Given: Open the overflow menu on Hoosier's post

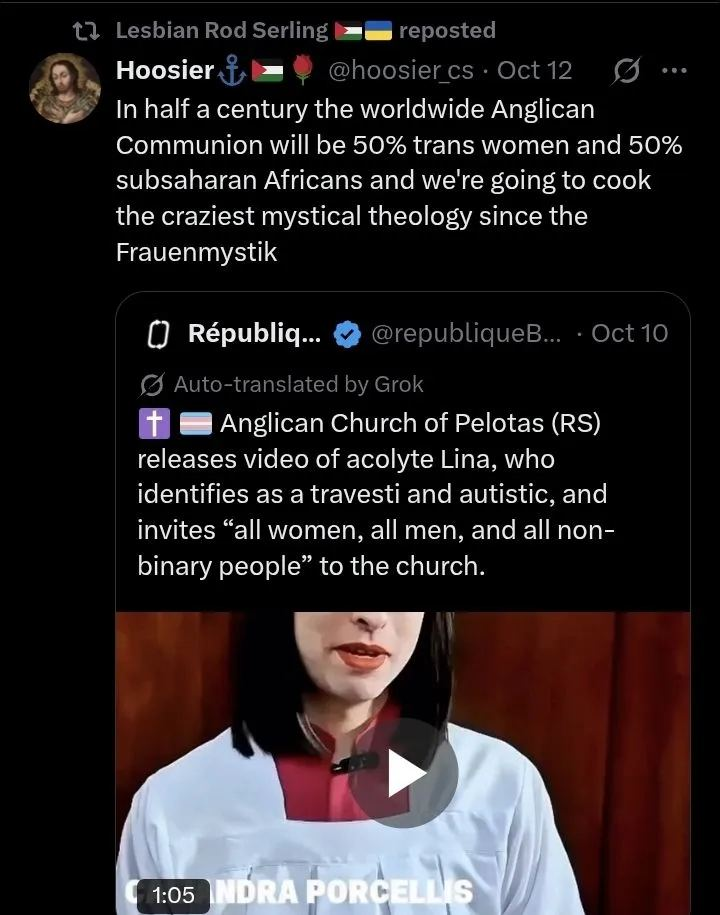Looking at the screenshot, I should [675, 71].
